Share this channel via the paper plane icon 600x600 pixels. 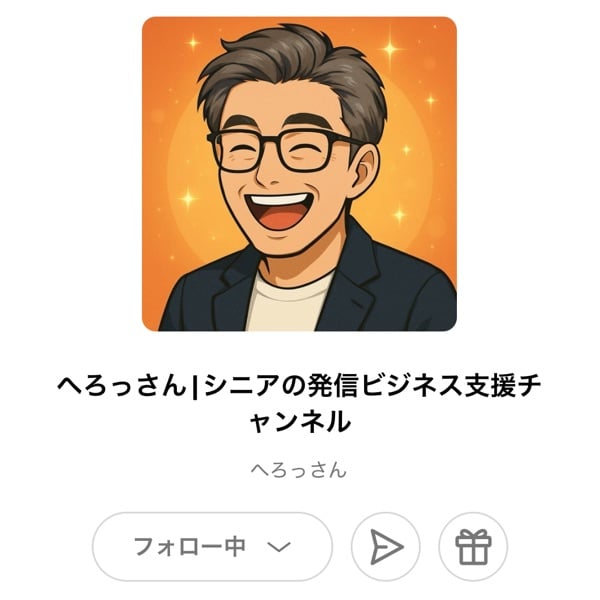[x=386, y=547]
